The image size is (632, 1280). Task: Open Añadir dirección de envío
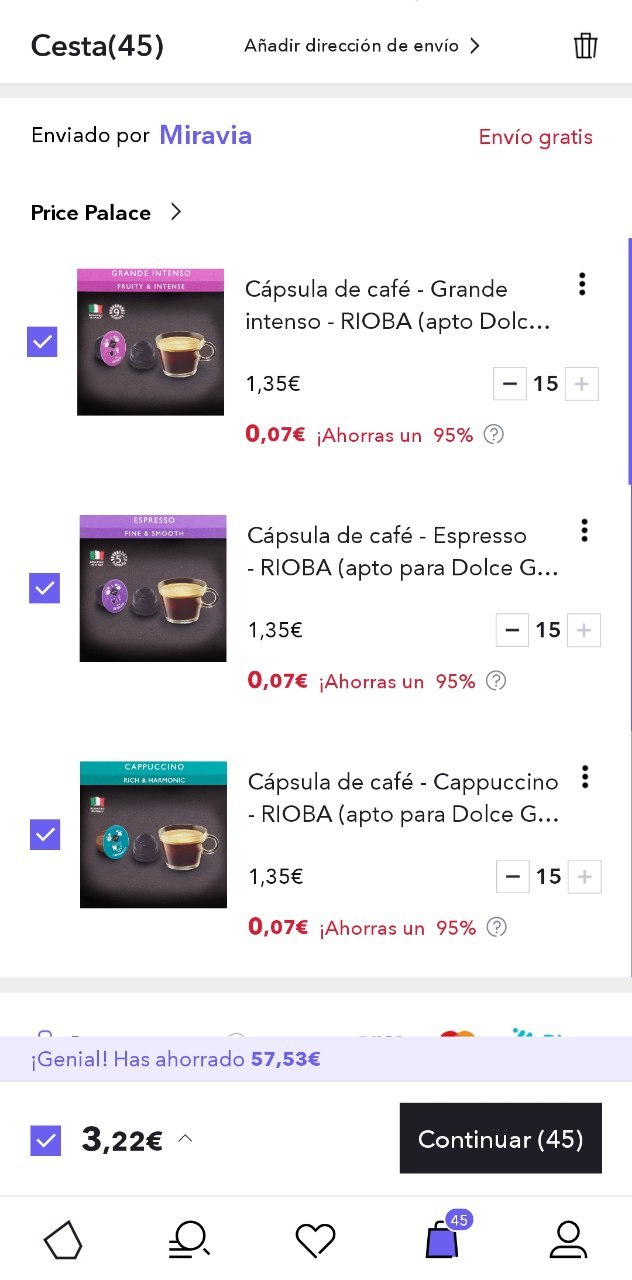pos(362,46)
